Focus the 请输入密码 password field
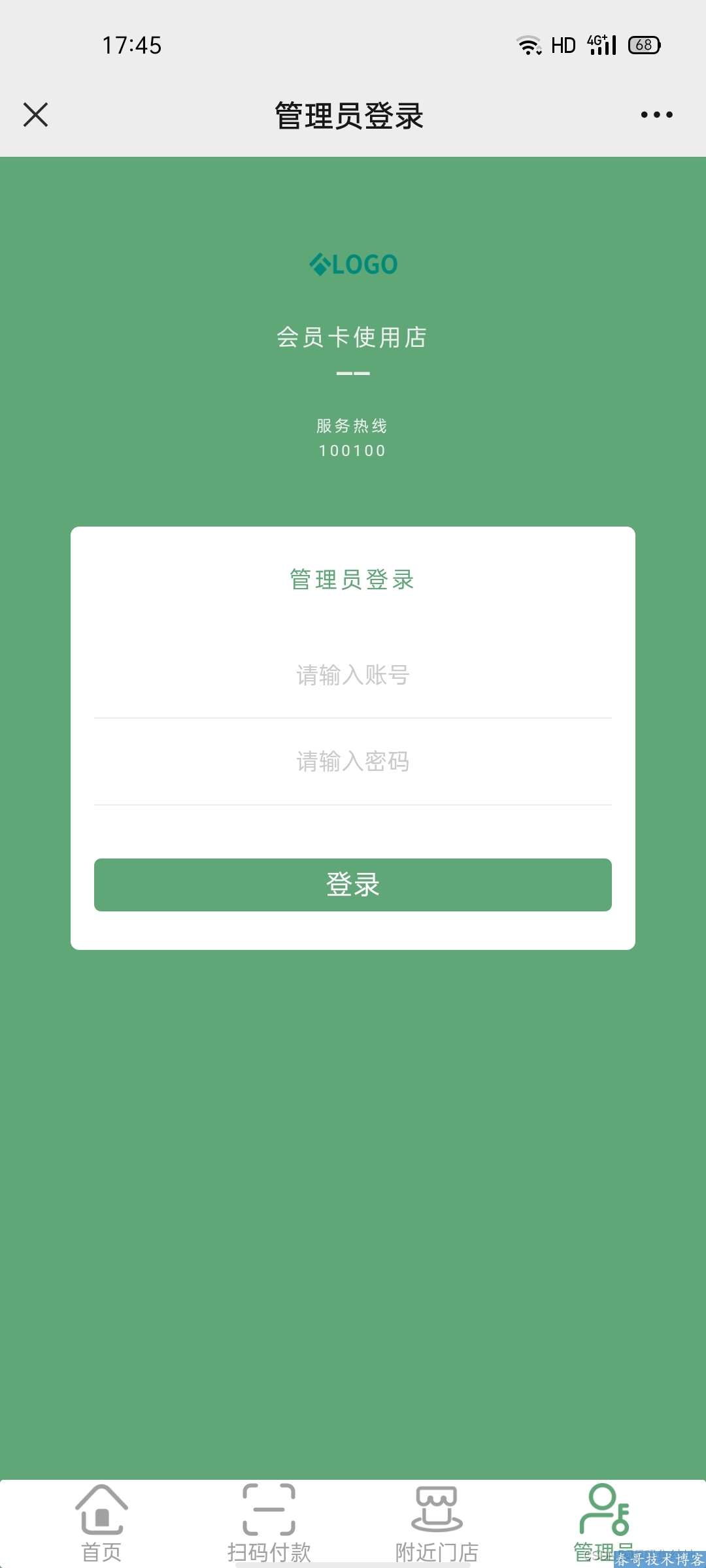Image resolution: width=706 pixels, height=1568 pixels. (353, 762)
